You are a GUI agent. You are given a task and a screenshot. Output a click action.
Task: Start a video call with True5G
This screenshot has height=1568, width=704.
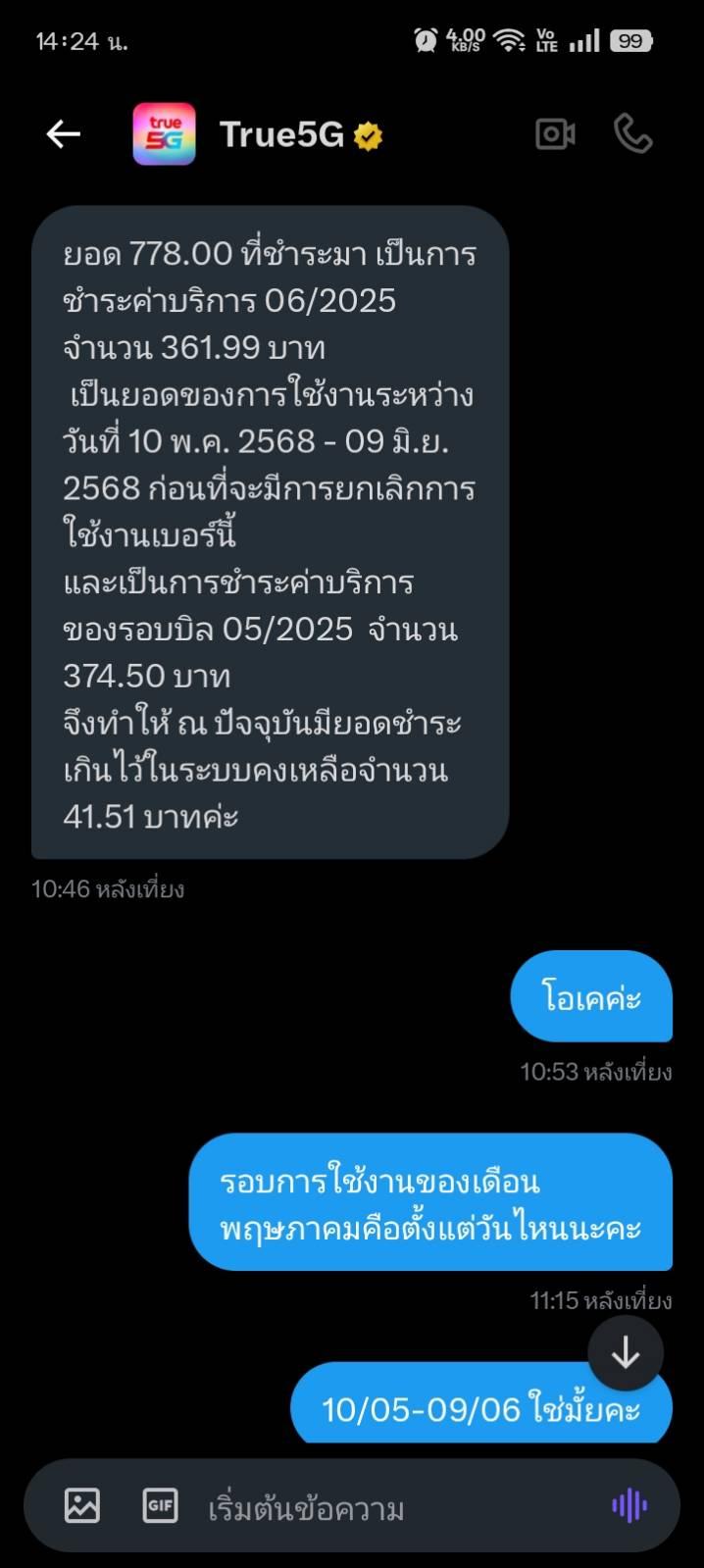click(x=555, y=134)
